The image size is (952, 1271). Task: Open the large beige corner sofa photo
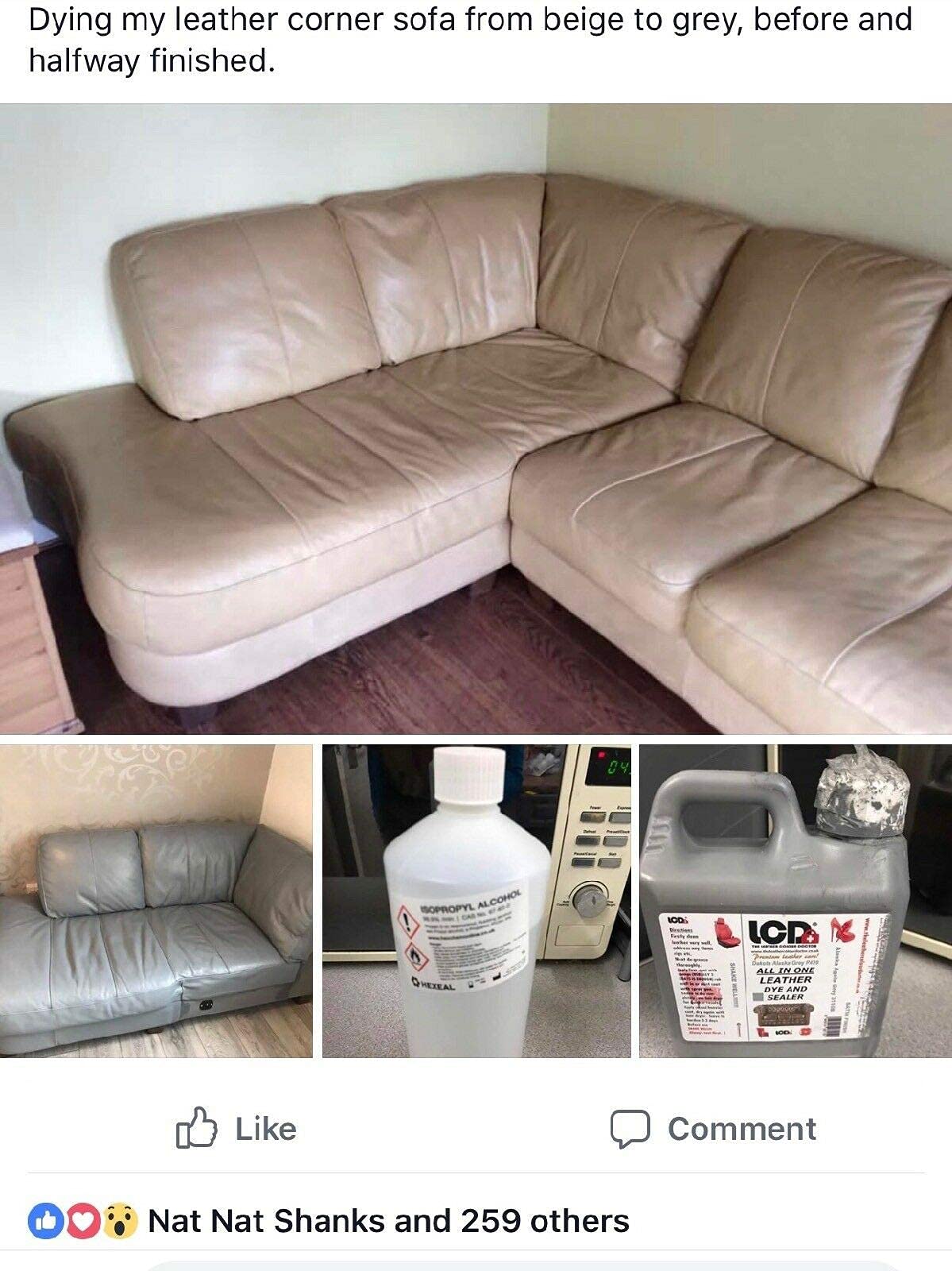click(476, 419)
